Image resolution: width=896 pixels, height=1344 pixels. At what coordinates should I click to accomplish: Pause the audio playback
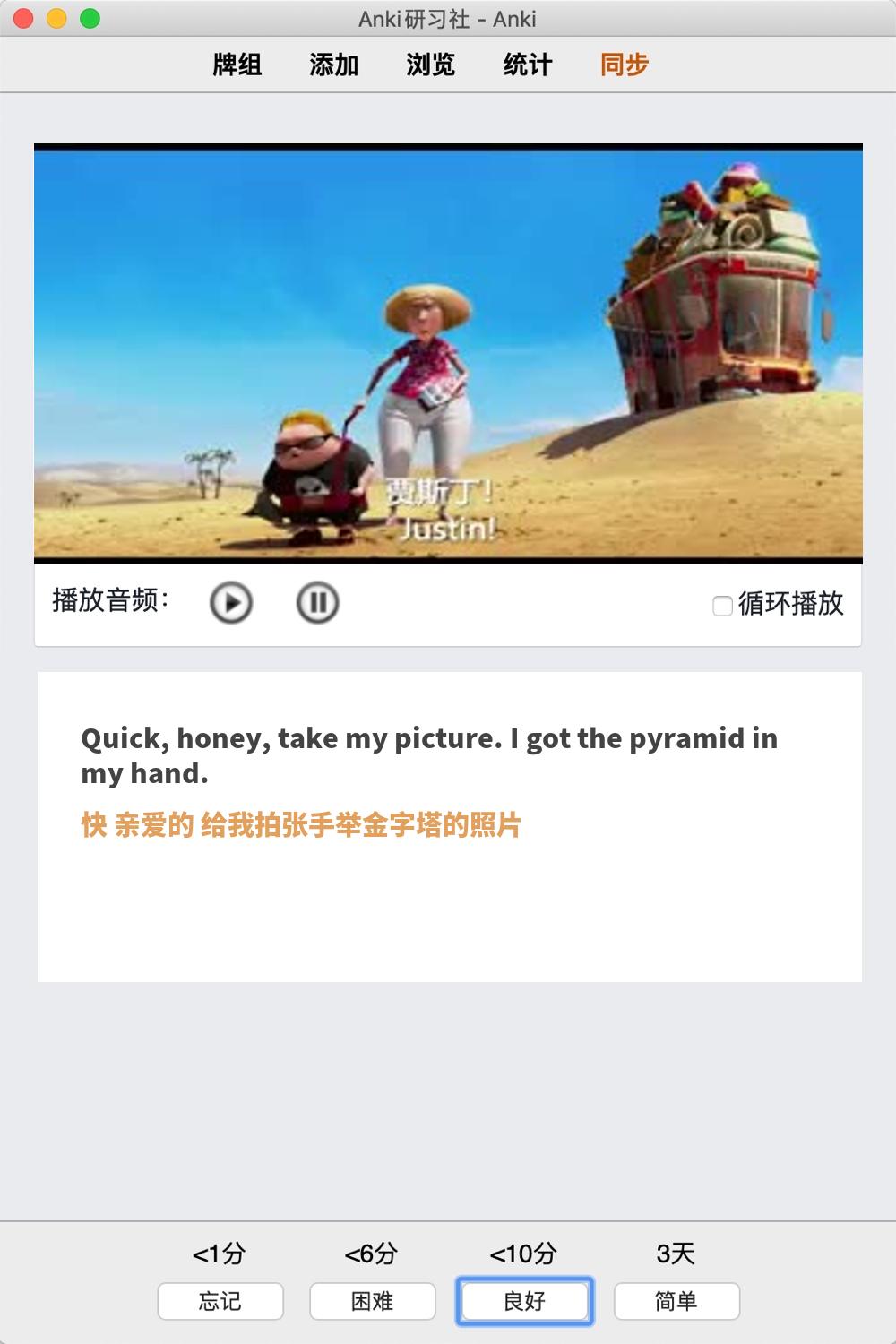(317, 603)
